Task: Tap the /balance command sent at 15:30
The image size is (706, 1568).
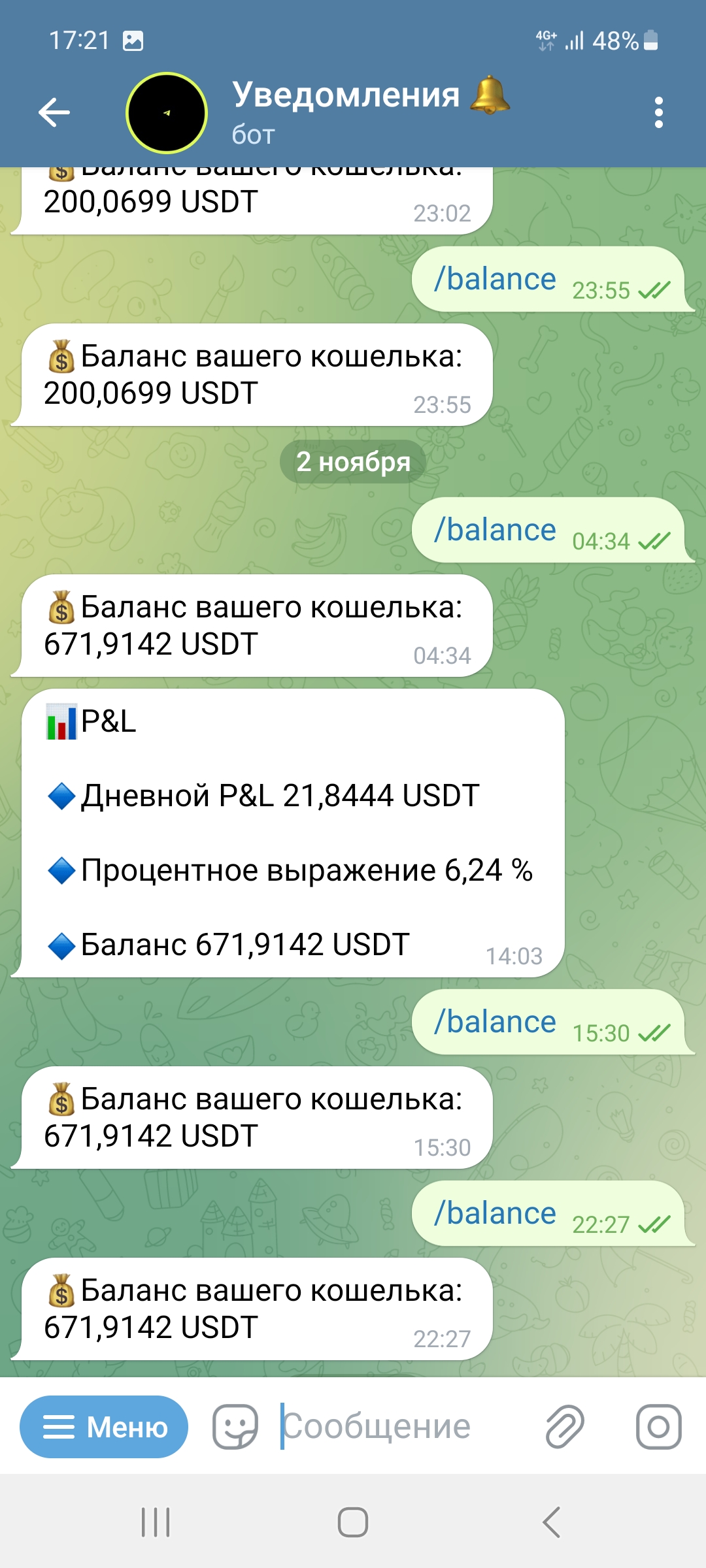Action: tap(496, 1022)
